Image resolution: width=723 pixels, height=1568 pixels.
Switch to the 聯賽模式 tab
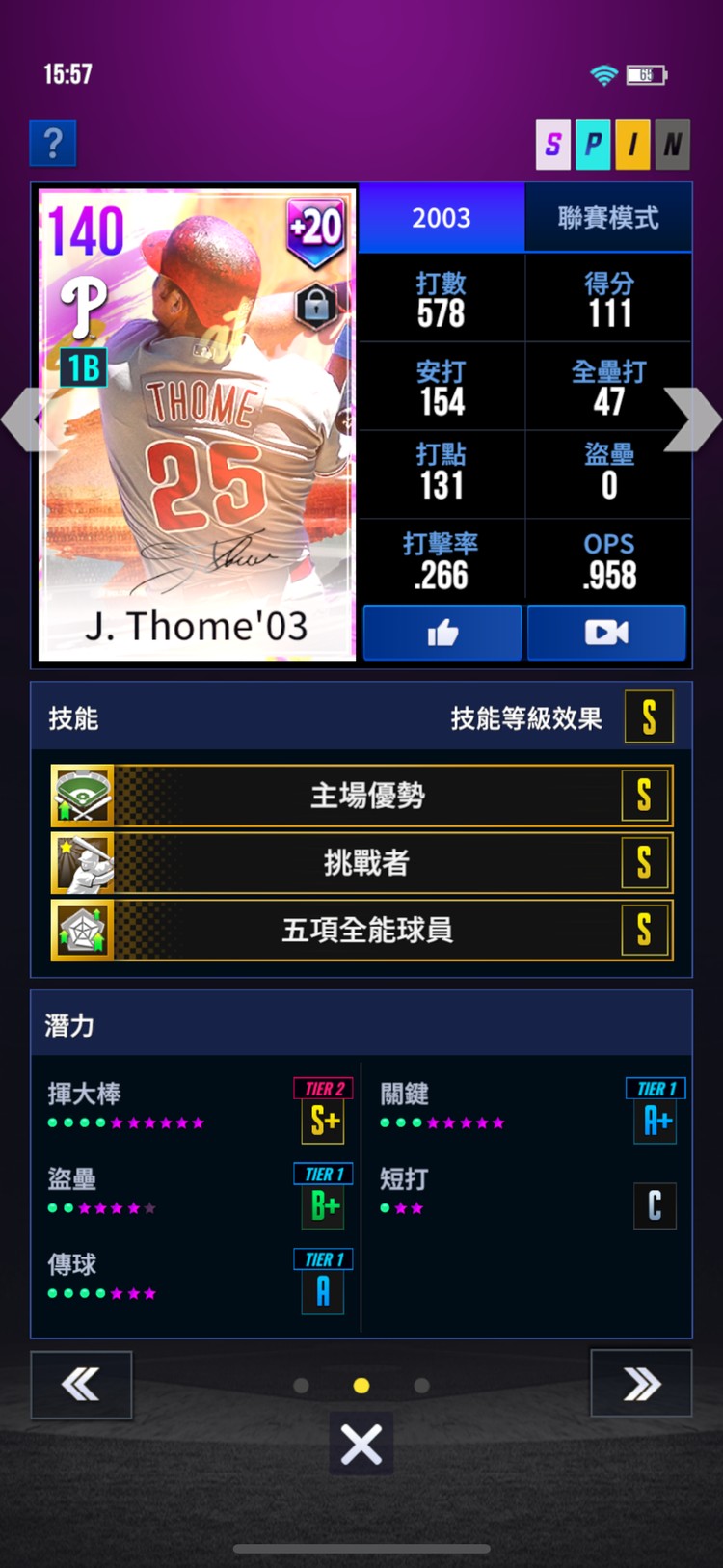tap(608, 218)
